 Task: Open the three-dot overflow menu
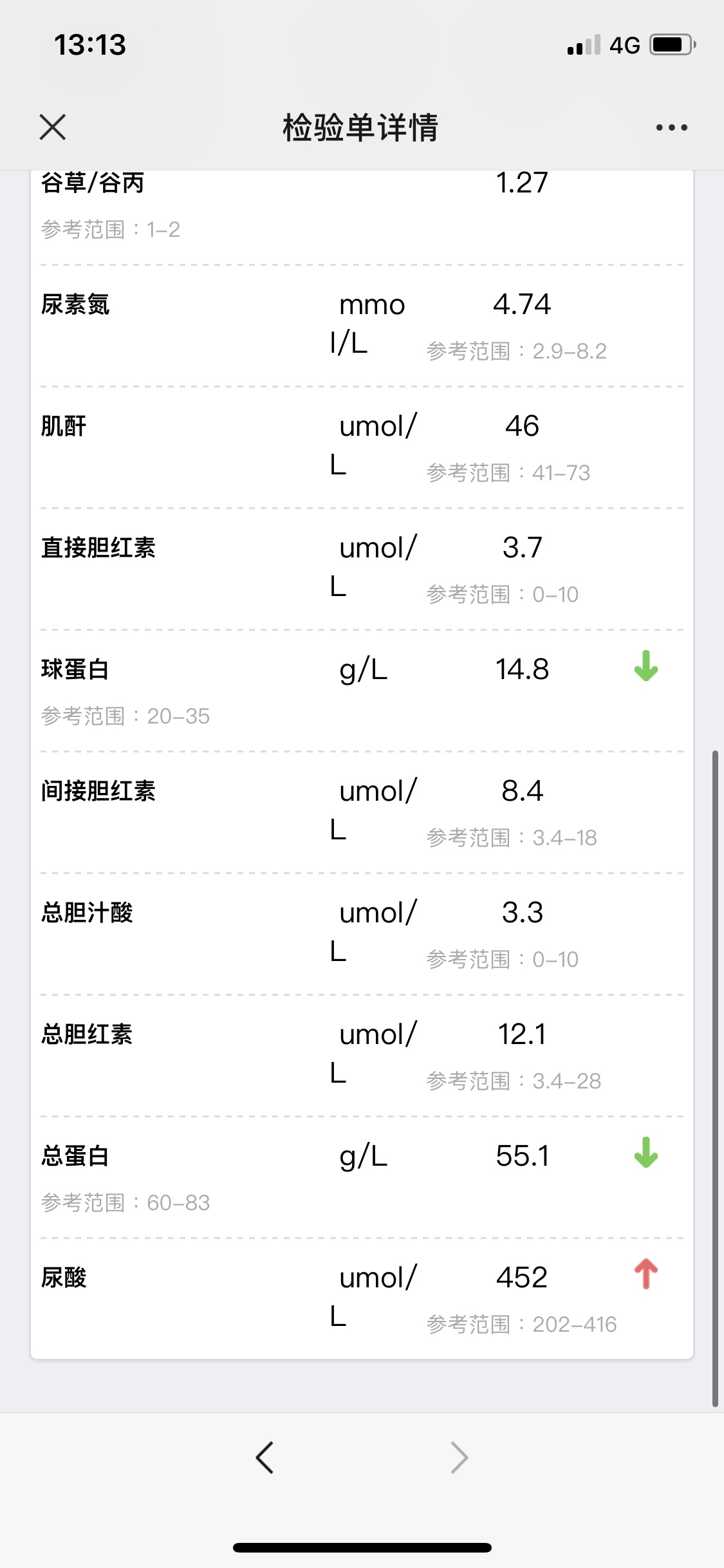[x=671, y=127]
